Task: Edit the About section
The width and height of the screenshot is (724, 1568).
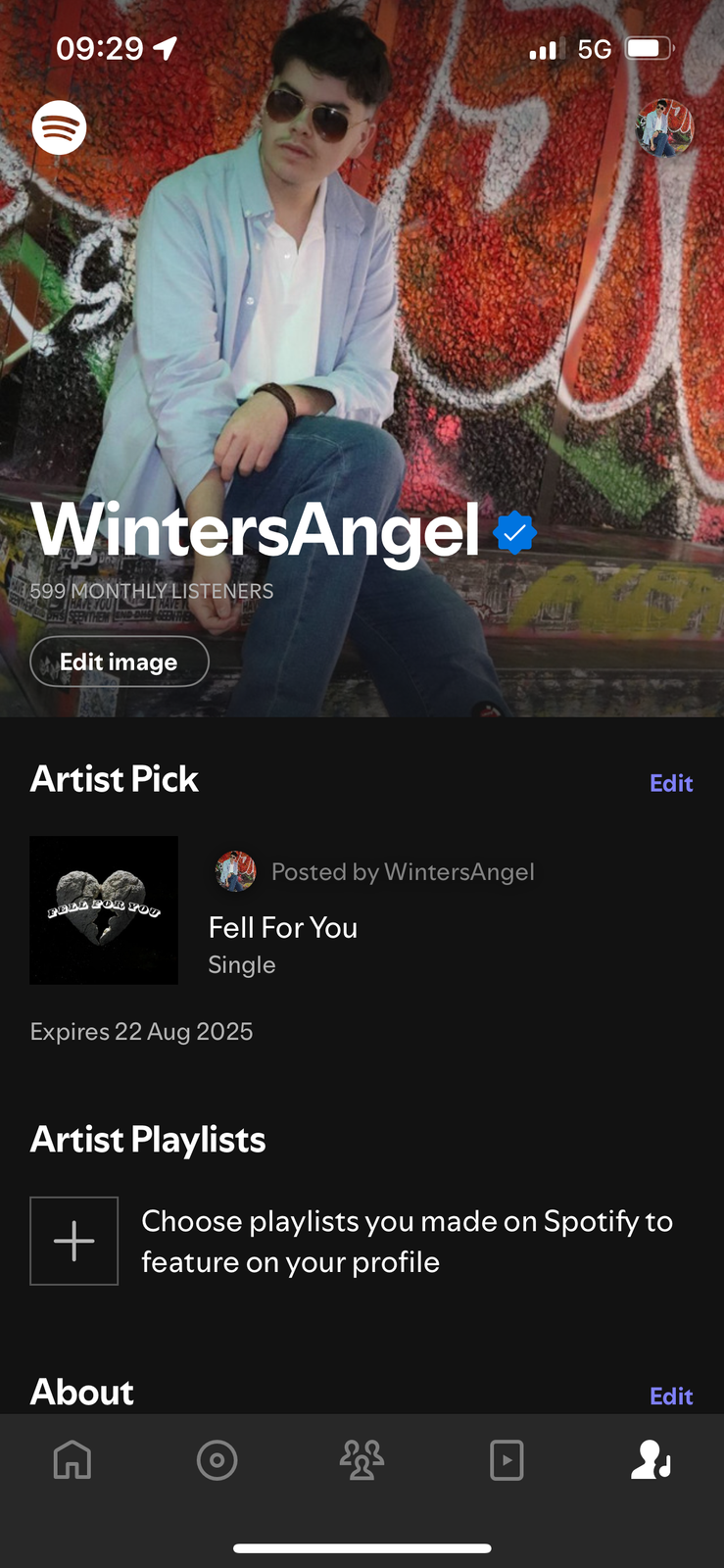Action: [x=671, y=1396]
